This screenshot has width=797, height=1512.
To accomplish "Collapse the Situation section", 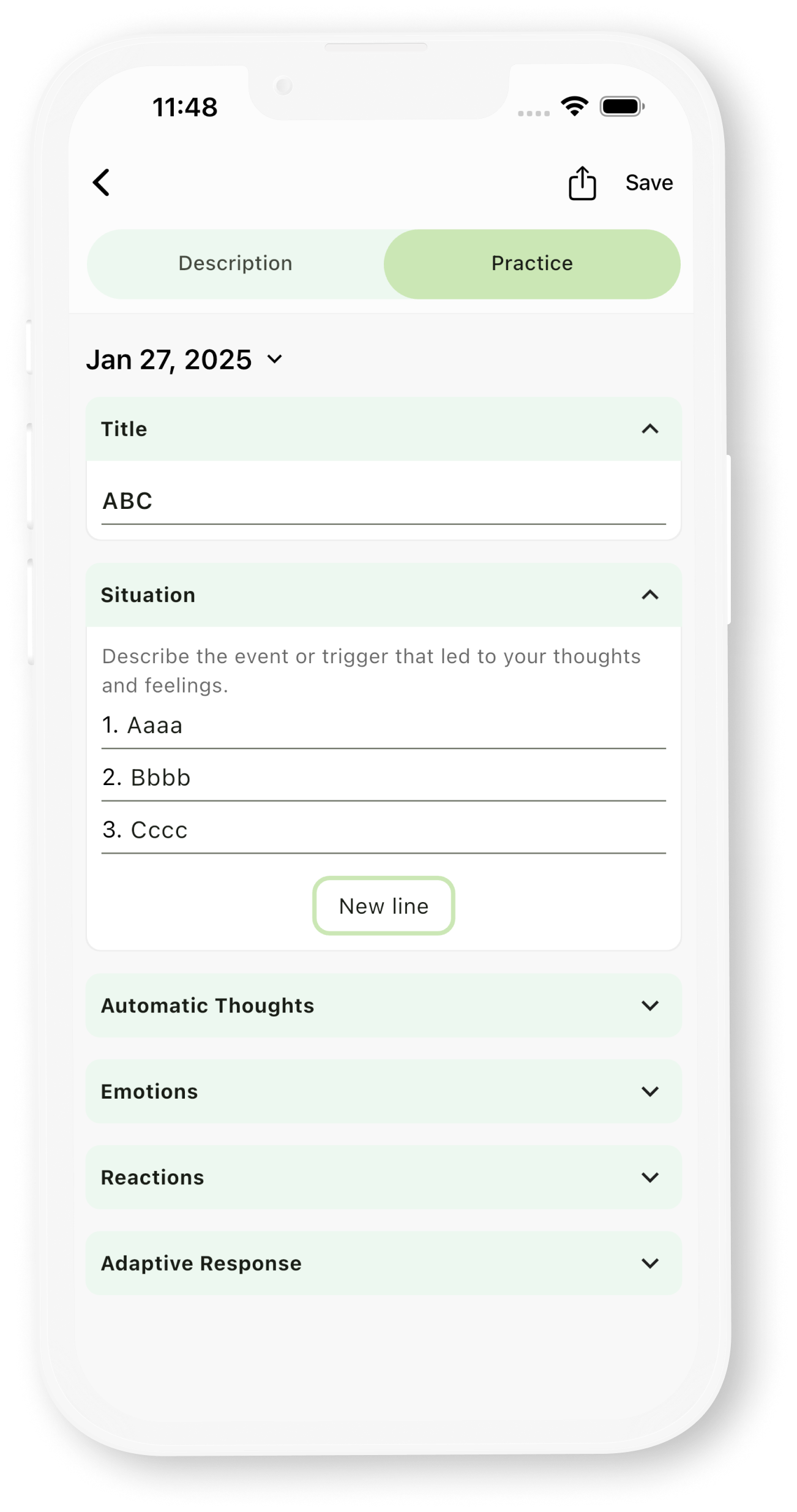I will (649, 595).
